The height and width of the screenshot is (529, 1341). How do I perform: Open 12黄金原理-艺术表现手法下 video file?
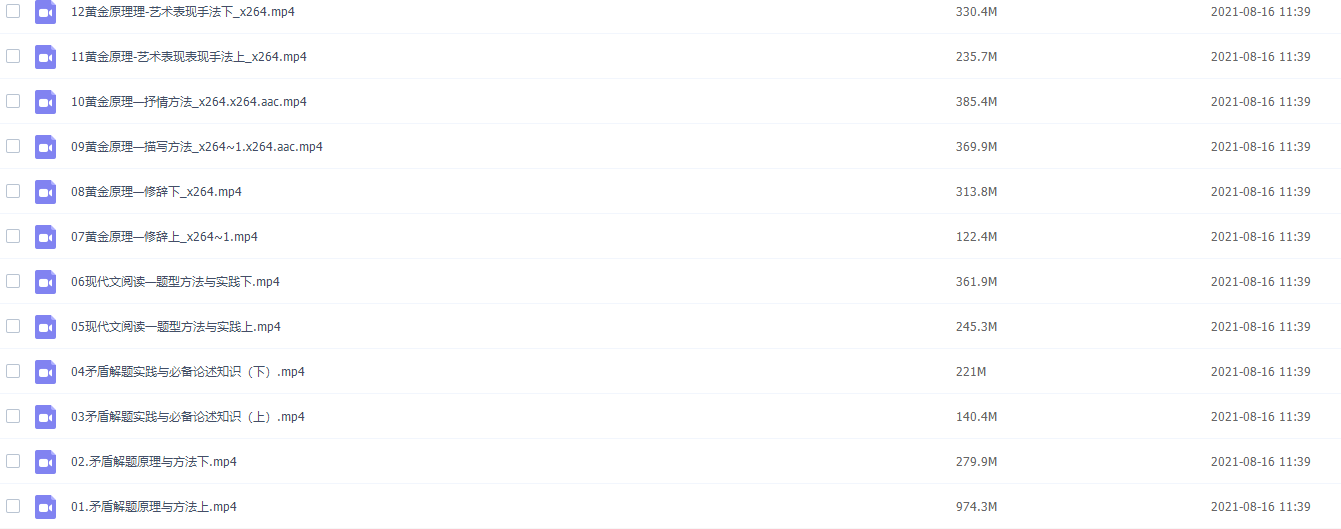(182, 12)
